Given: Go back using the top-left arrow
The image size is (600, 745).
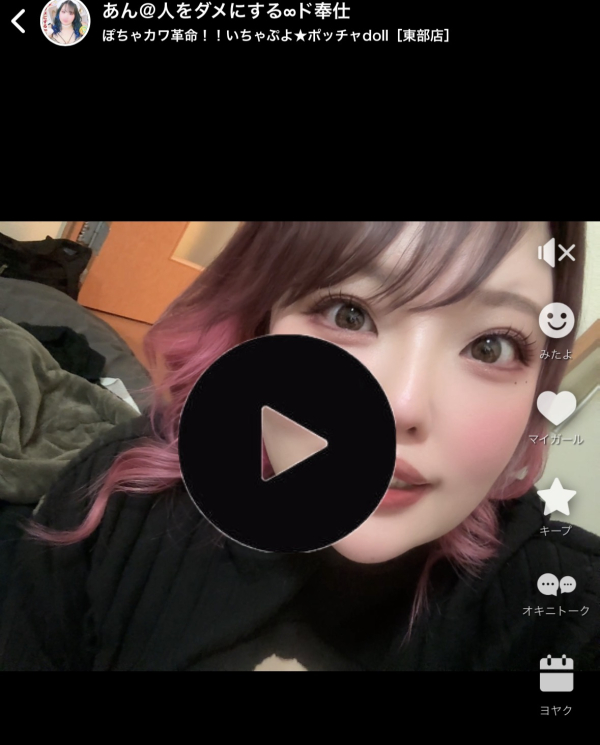Looking at the screenshot, I should coord(18,21).
